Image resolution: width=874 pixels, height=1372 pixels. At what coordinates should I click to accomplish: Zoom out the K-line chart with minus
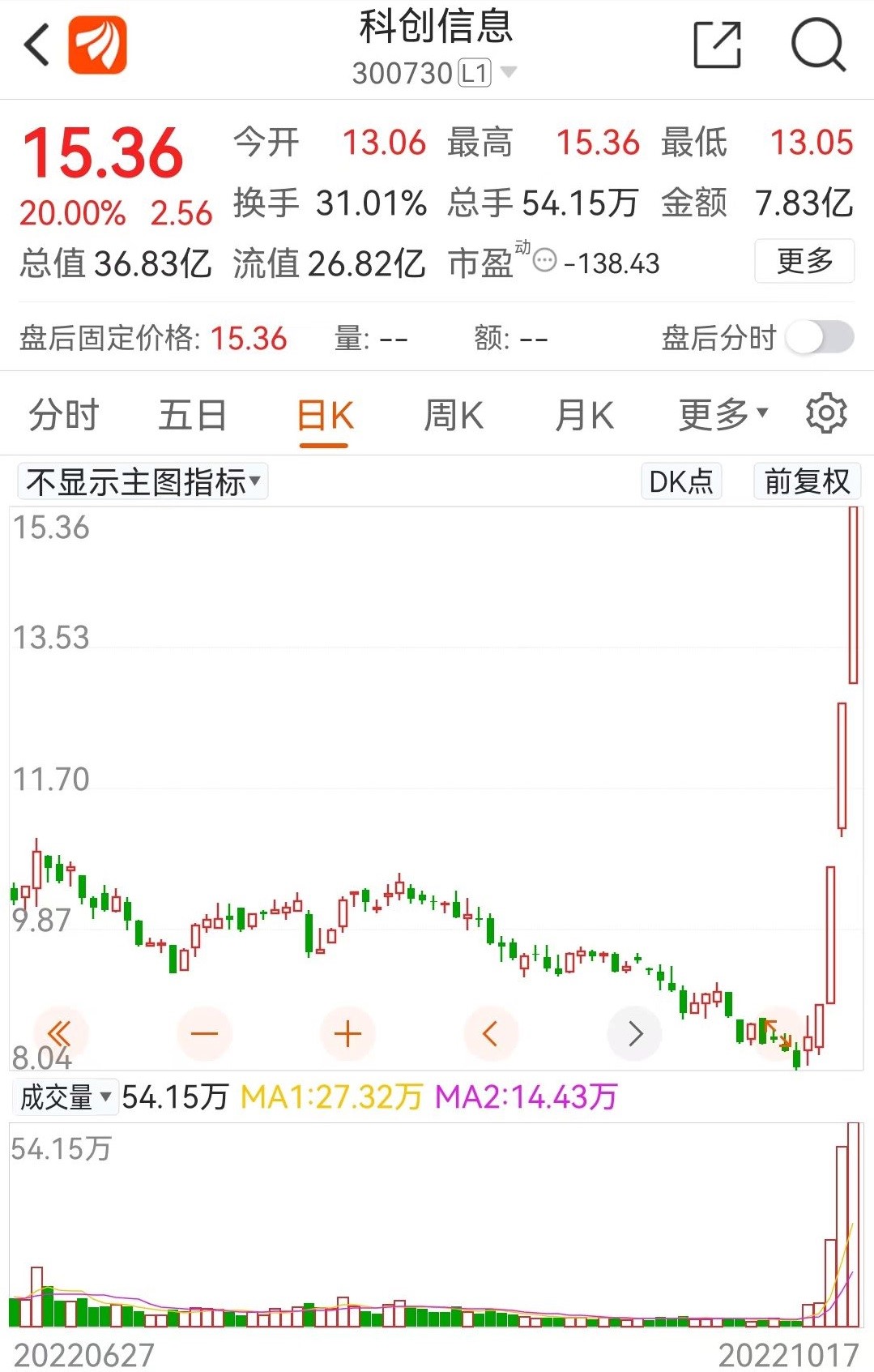[x=204, y=1033]
